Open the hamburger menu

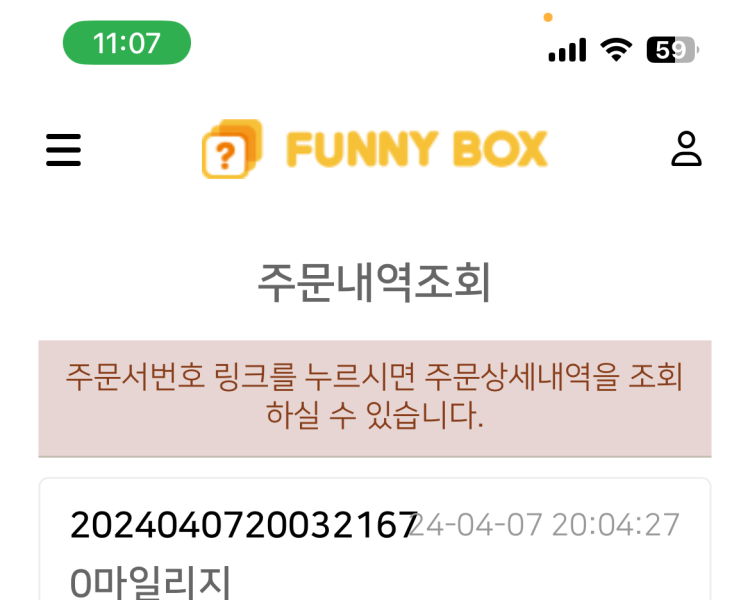pos(63,149)
